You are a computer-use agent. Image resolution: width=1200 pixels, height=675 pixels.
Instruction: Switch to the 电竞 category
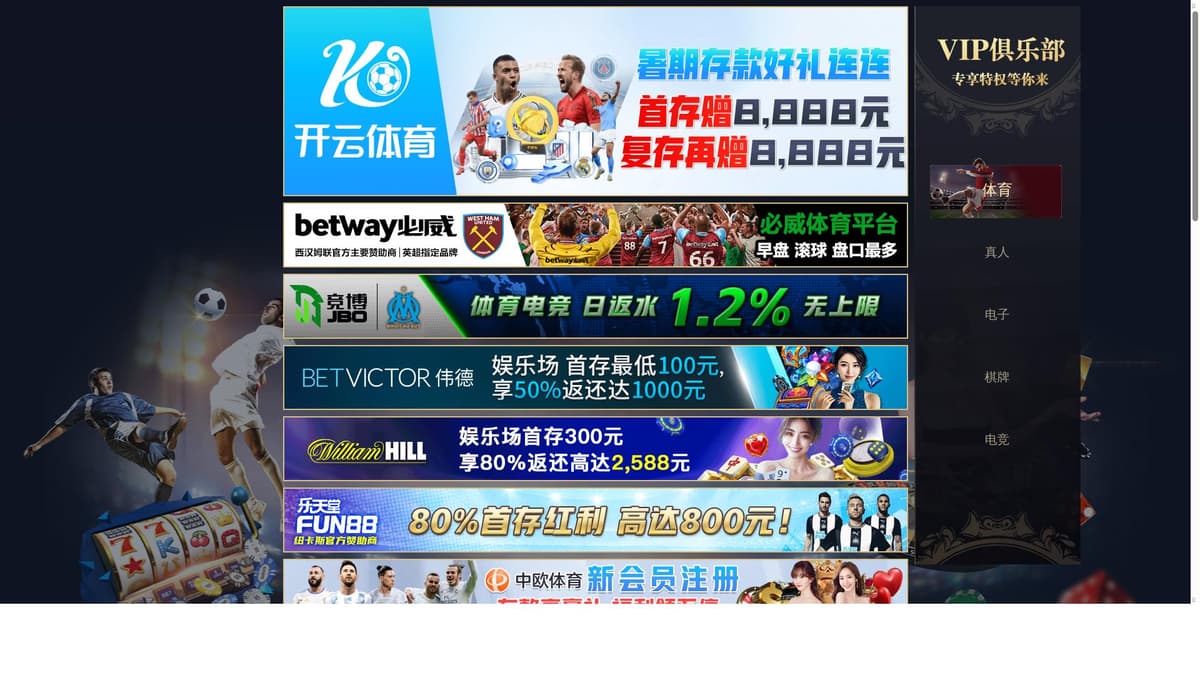click(x=996, y=439)
